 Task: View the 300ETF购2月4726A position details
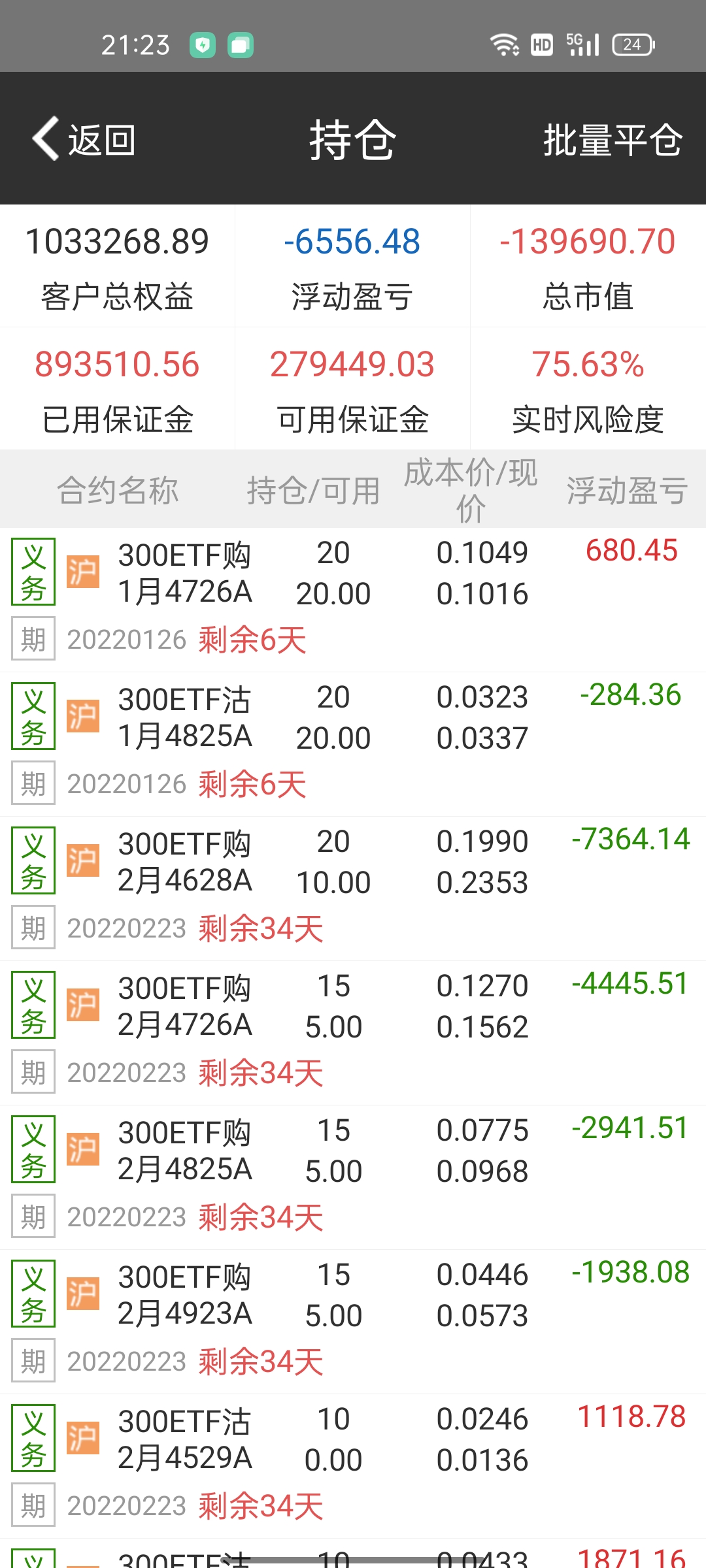tap(185, 1006)
